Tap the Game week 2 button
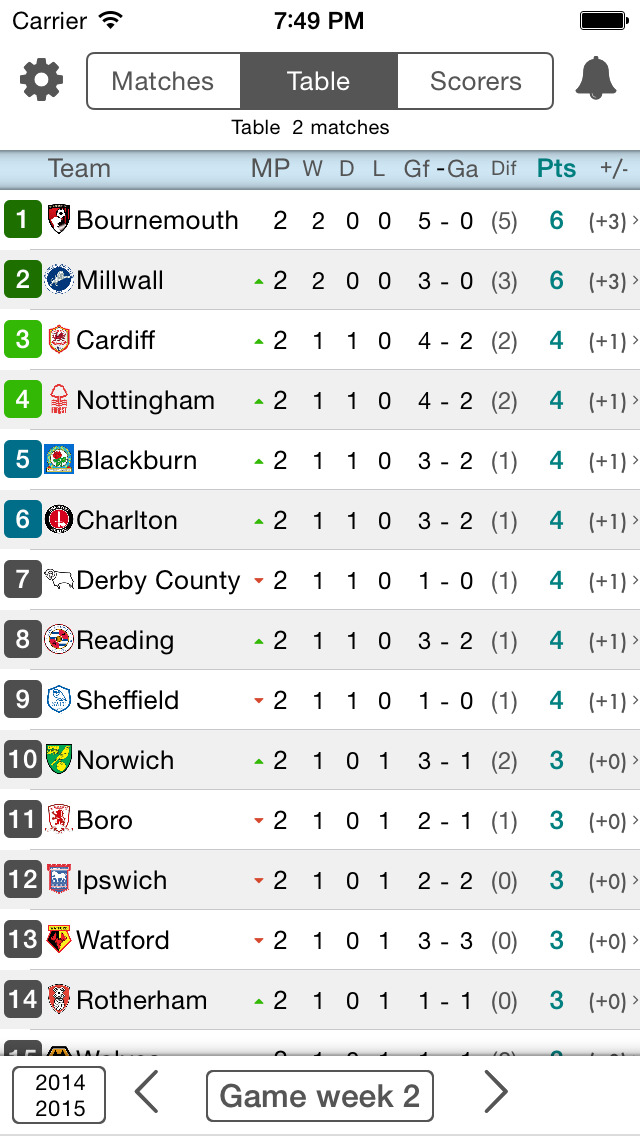The height and width of the screenshot is (1136, 640). [320, 1095]
